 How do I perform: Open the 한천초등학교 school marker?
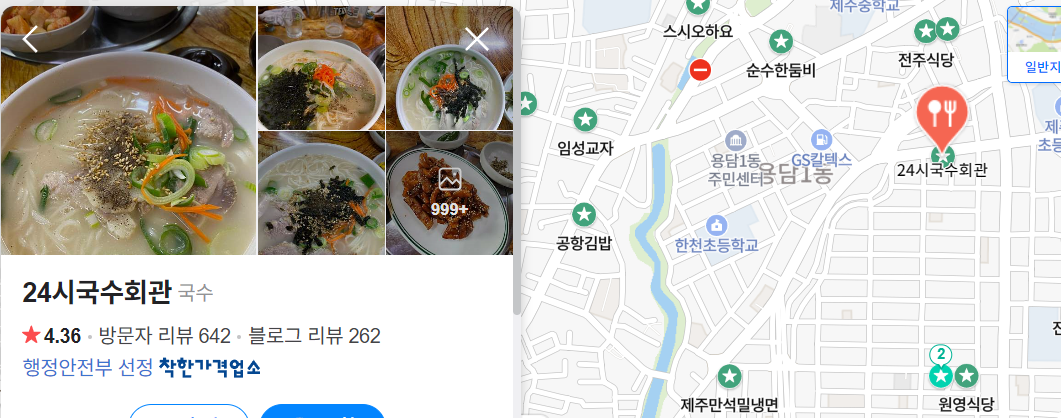pos(716,224)
